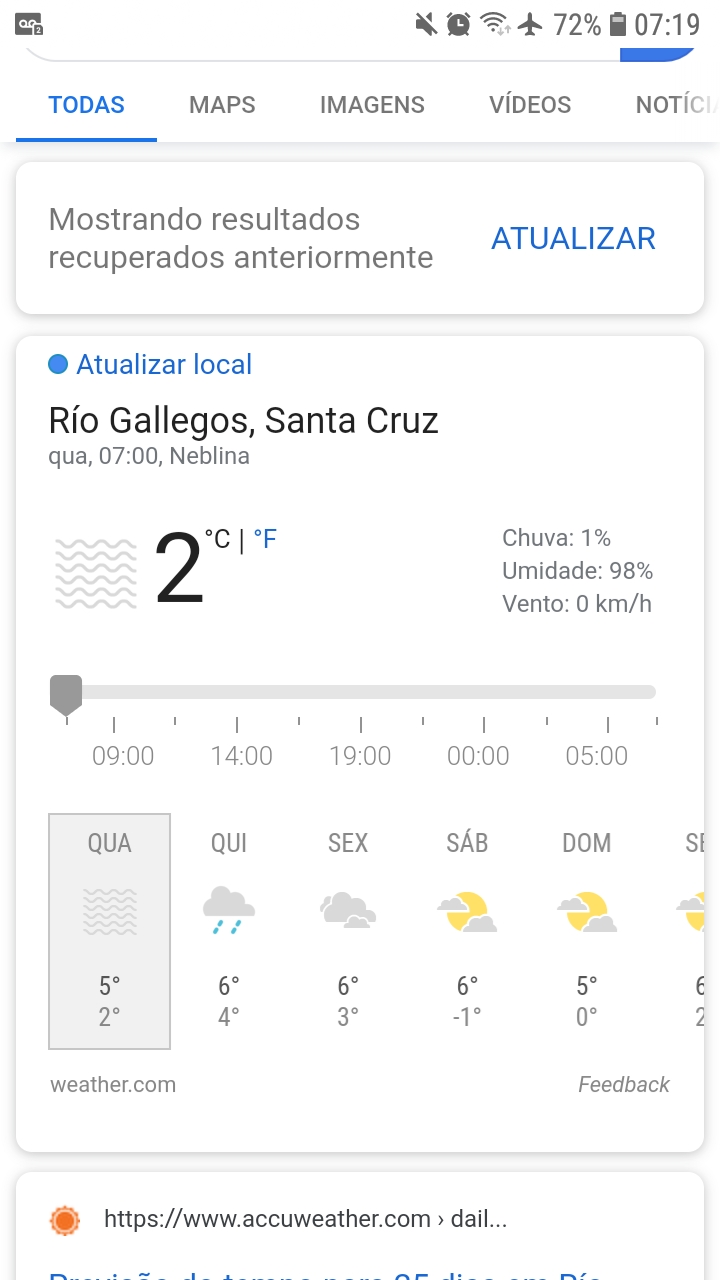The height and width of the screenshot is (1280, 720).
Task: Open the IMAGENS tab
Action: [372, 105]
